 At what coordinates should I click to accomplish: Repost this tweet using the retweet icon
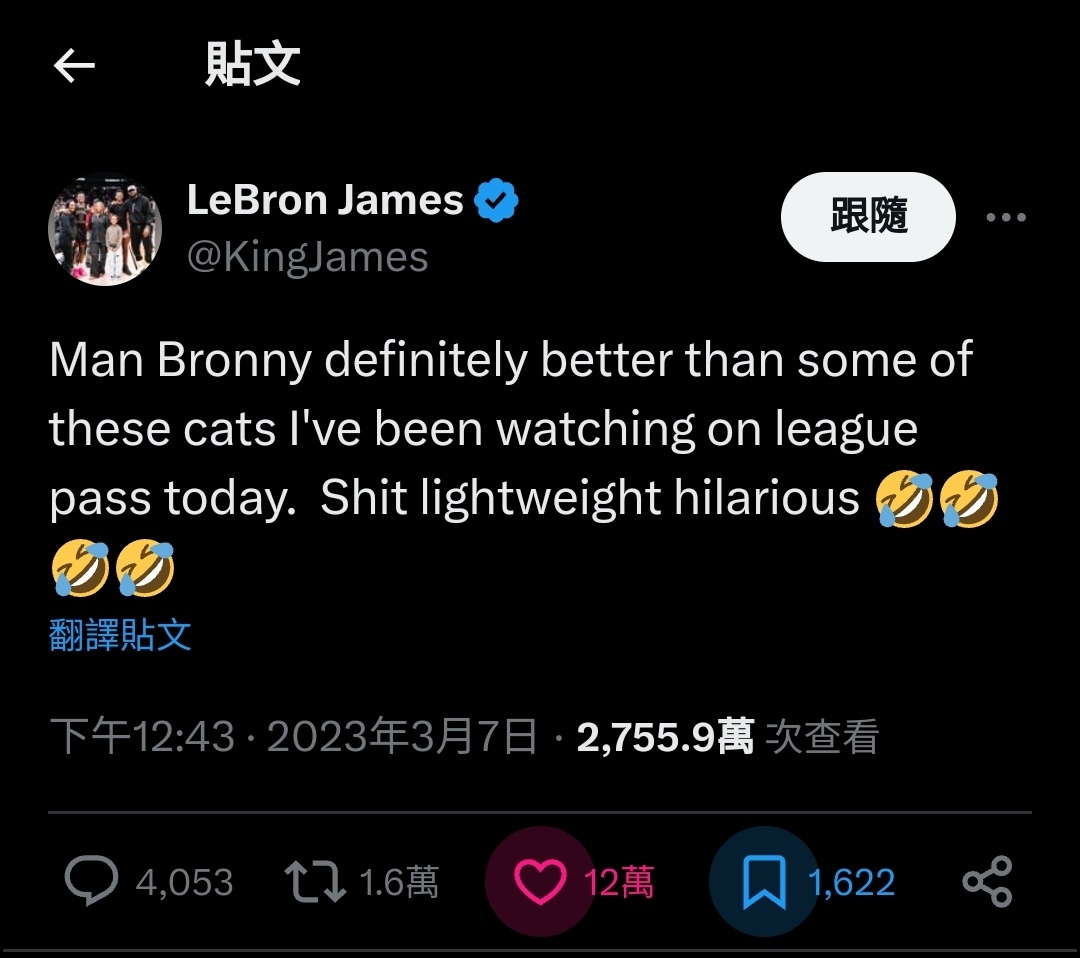click(x=315, y=882)
